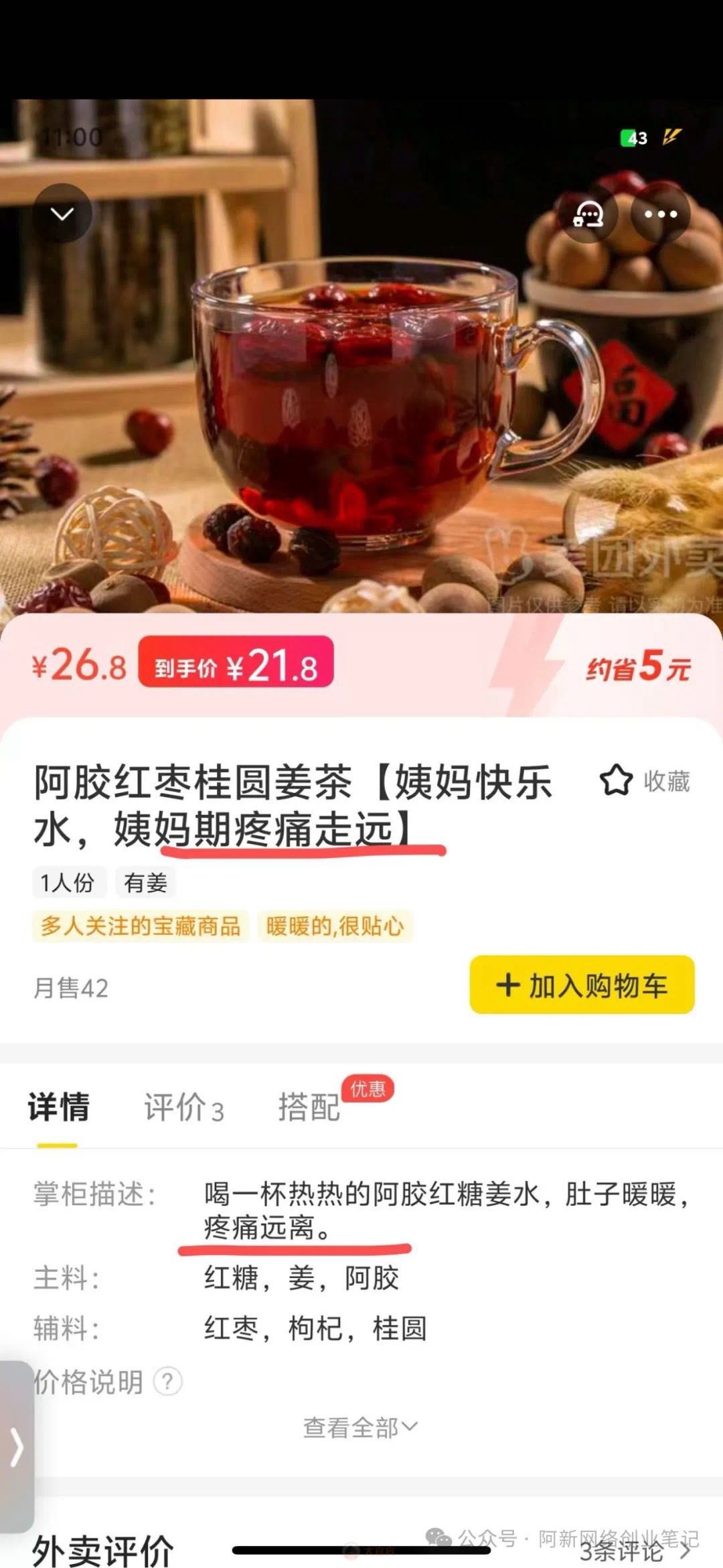Tap 收藏 to favorite this item
This screenshot has width=723, height=1568.
645,781
